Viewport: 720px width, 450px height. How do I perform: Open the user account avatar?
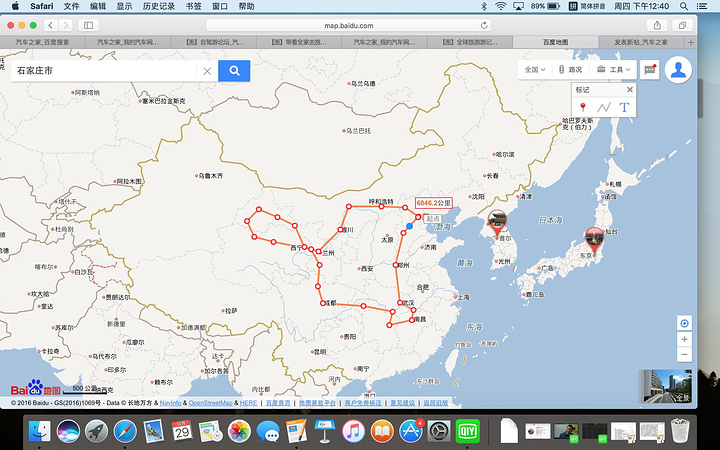681,70
